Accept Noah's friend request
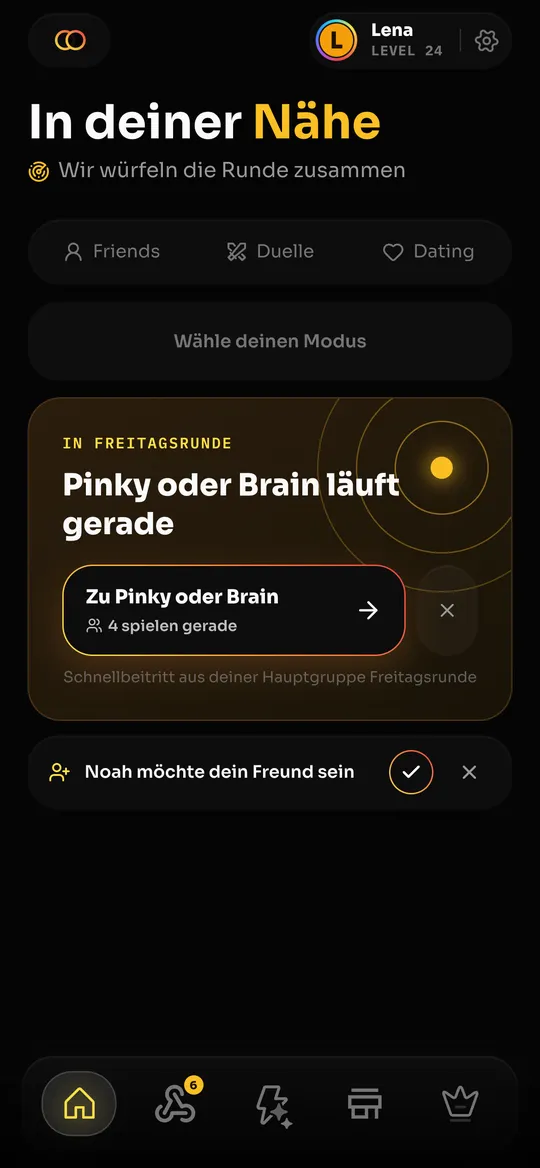This screenshot has height=1168, width=540. [411, 772]
